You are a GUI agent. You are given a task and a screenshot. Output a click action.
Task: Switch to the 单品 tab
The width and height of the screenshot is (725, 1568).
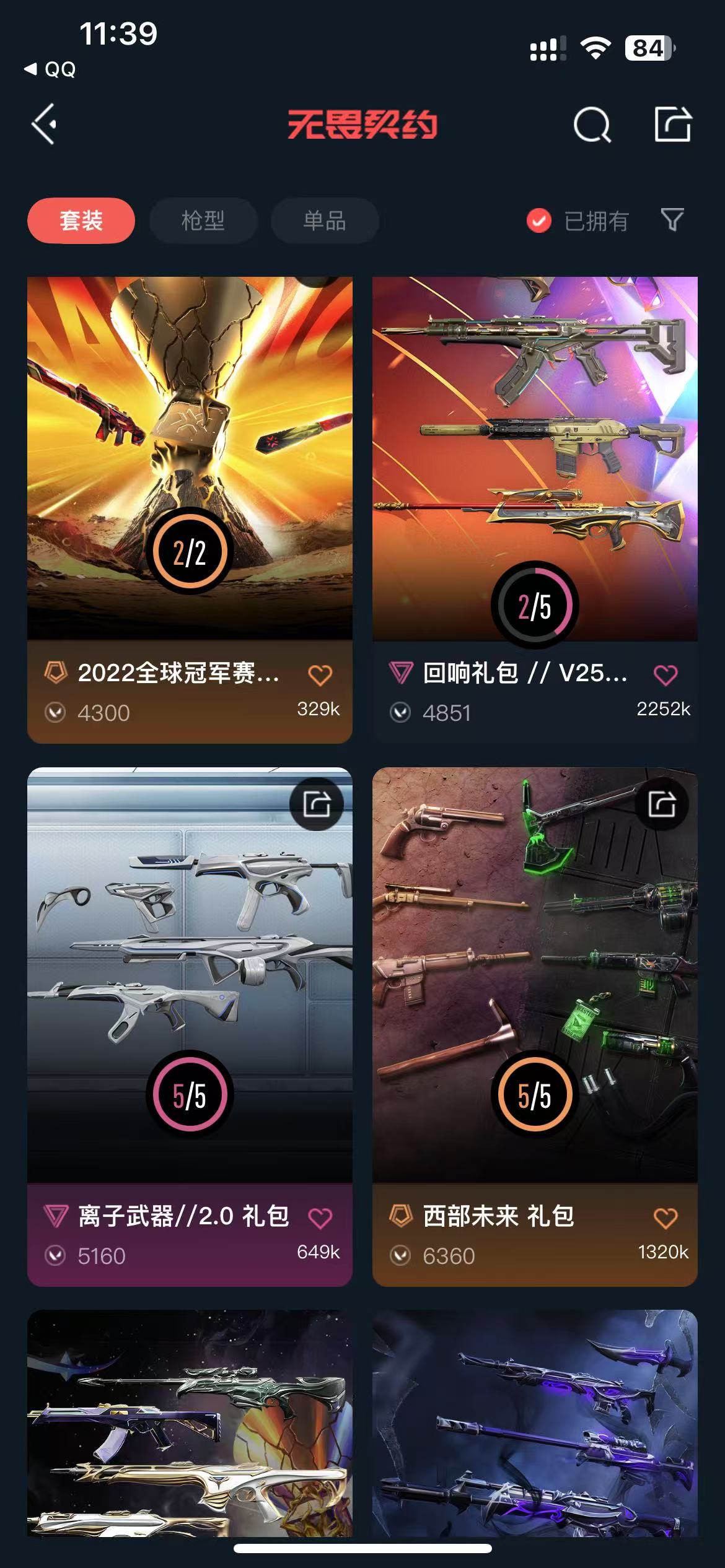[x=325, y=220]
